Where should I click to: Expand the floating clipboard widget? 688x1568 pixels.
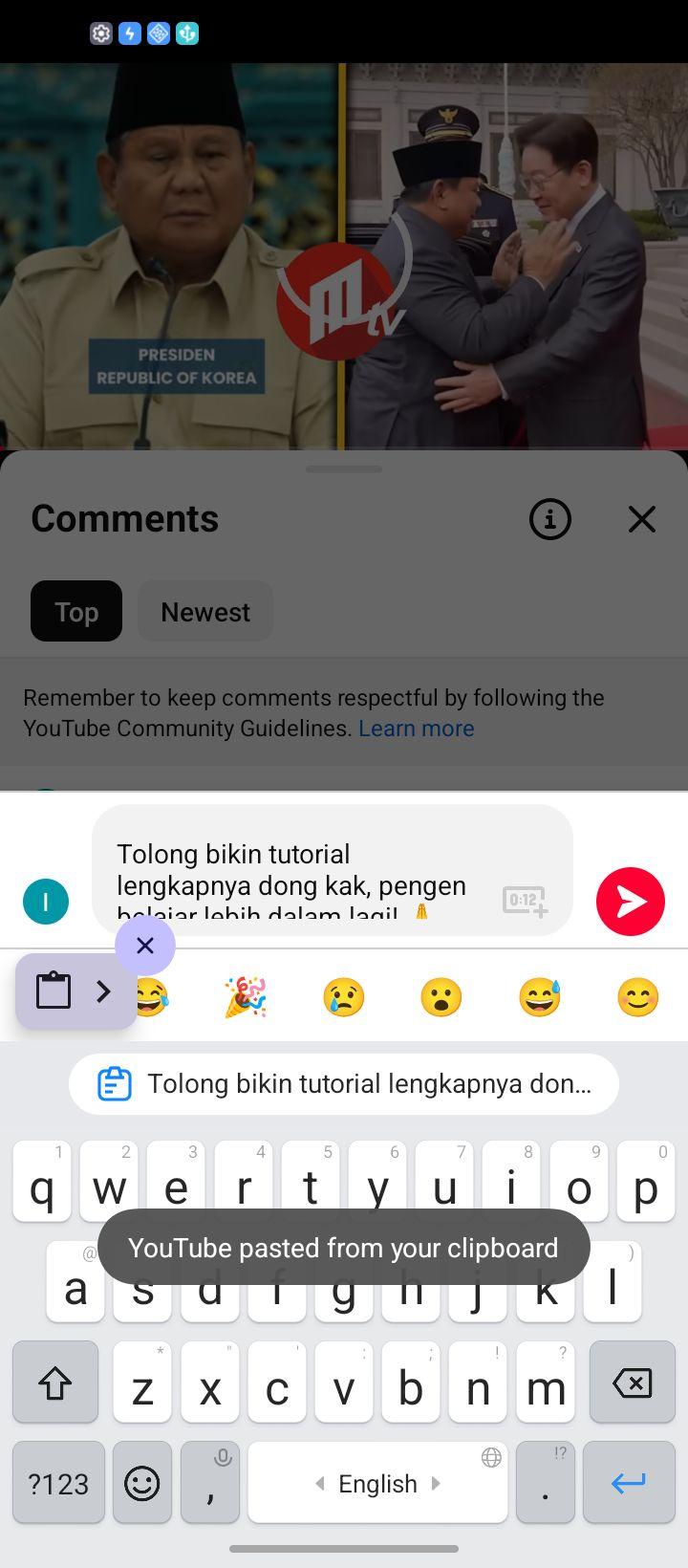[x=76, y=991]
